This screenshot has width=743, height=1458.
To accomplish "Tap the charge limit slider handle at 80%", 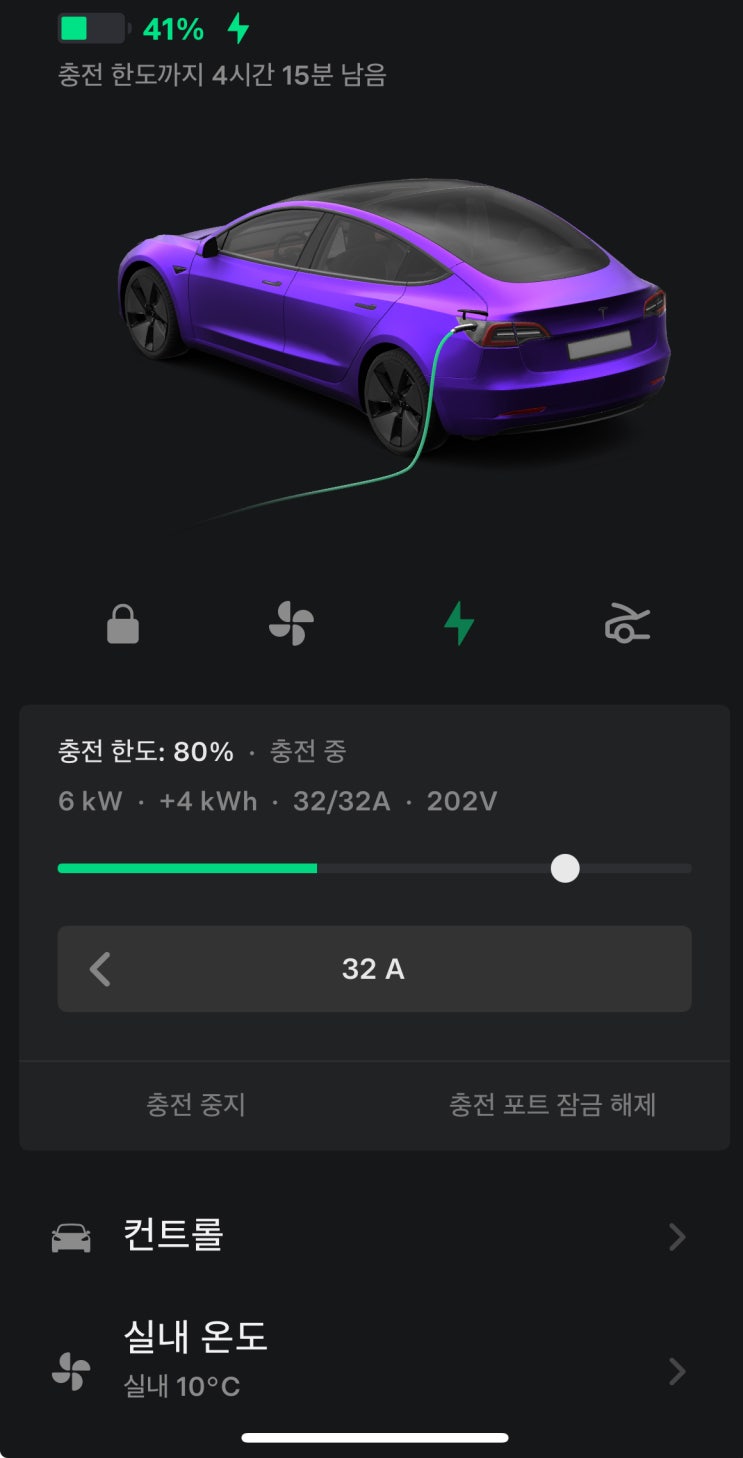I will [565, 868].
